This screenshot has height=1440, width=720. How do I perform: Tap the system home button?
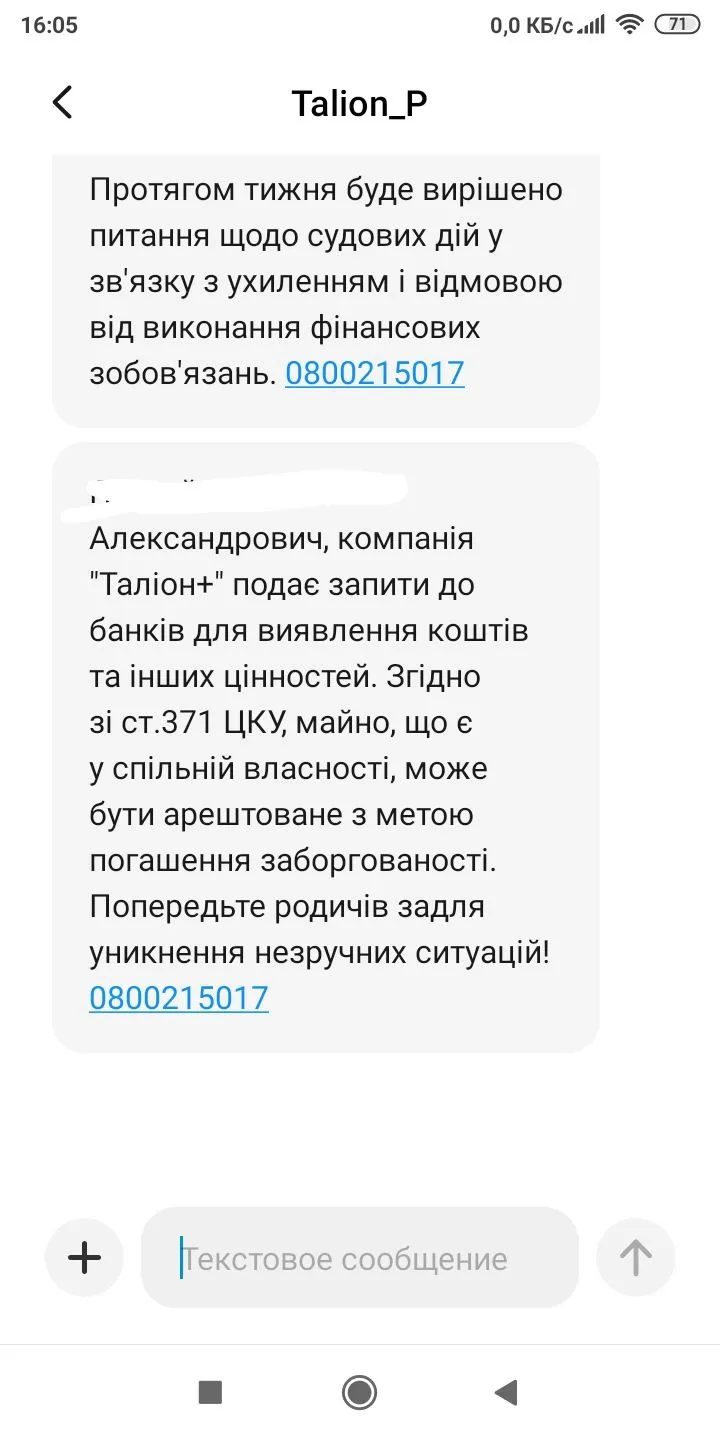click(359, 1391)
